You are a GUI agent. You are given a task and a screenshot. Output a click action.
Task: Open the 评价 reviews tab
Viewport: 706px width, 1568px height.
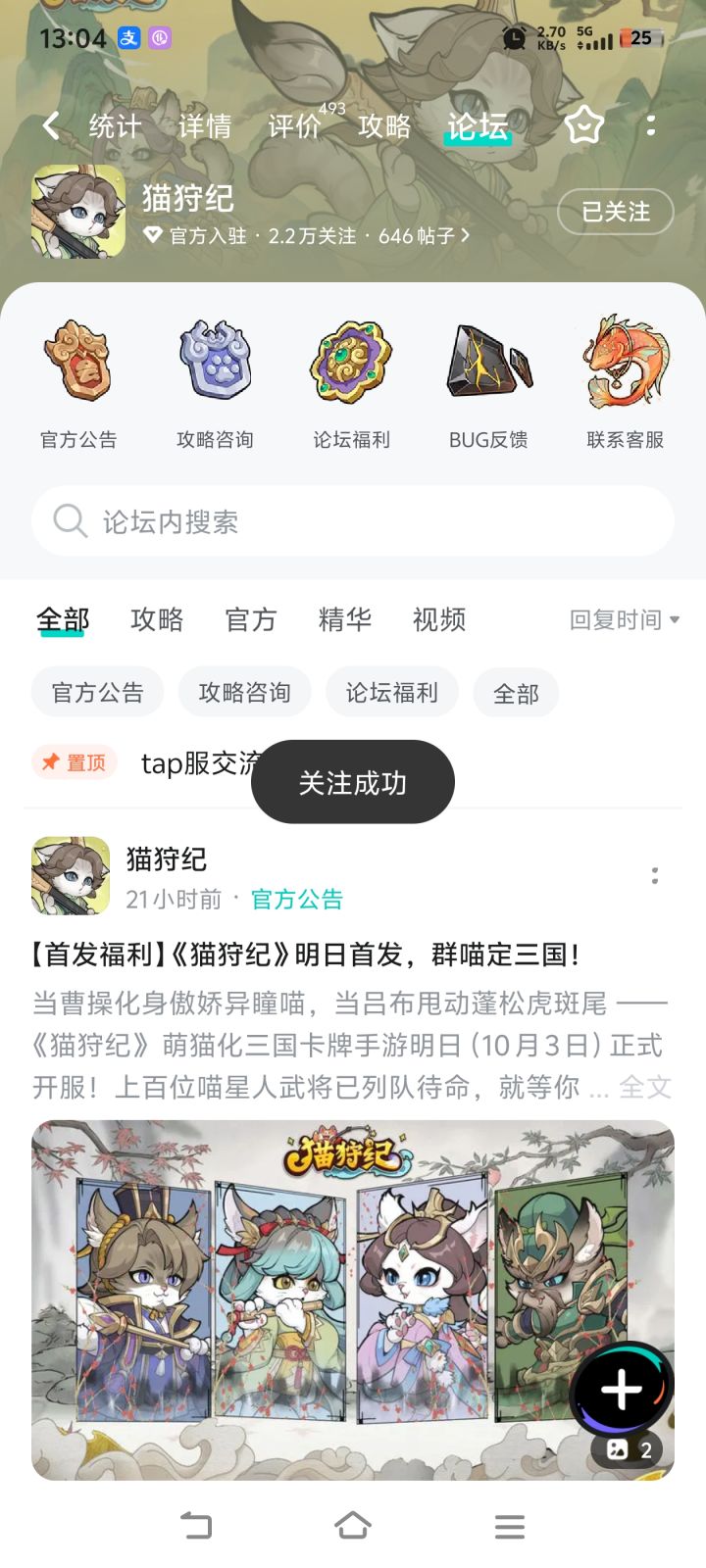coord(295,125)
